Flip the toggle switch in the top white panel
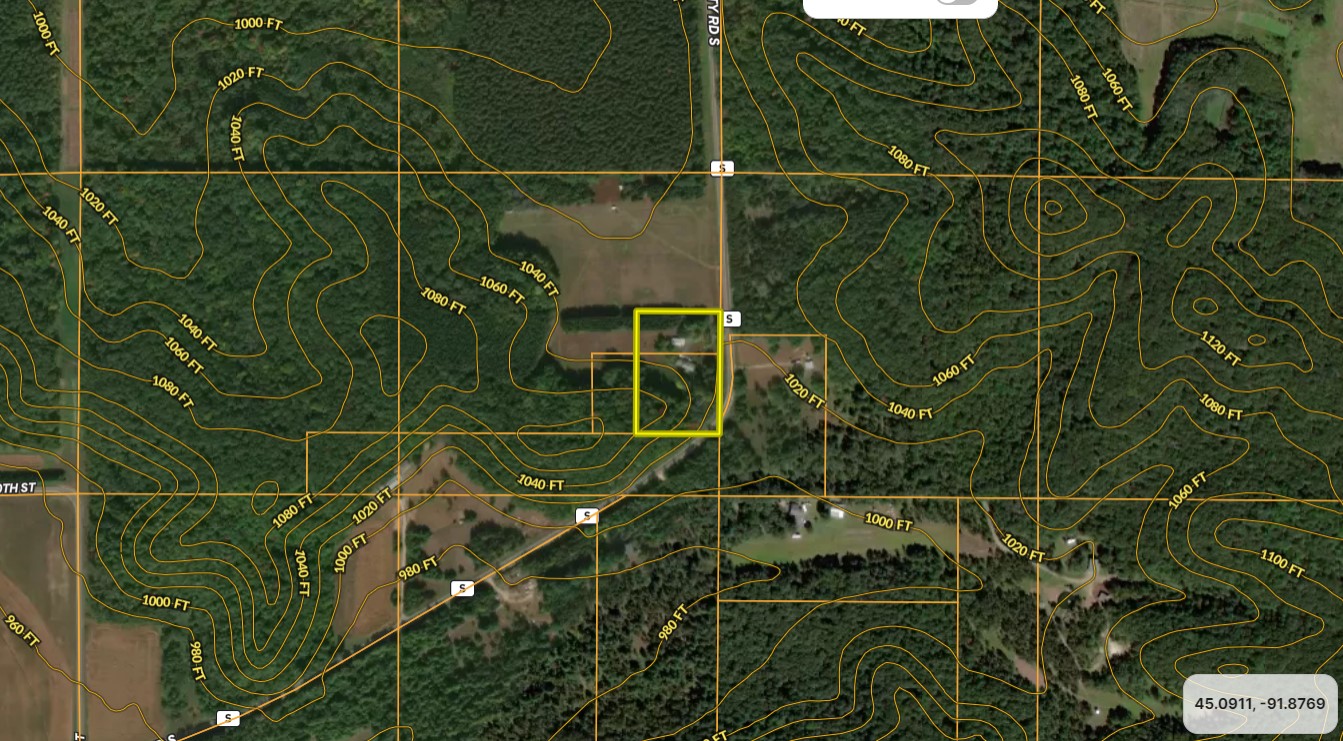Viewport: 1343px width, 741px height. (x=956, y=2)
